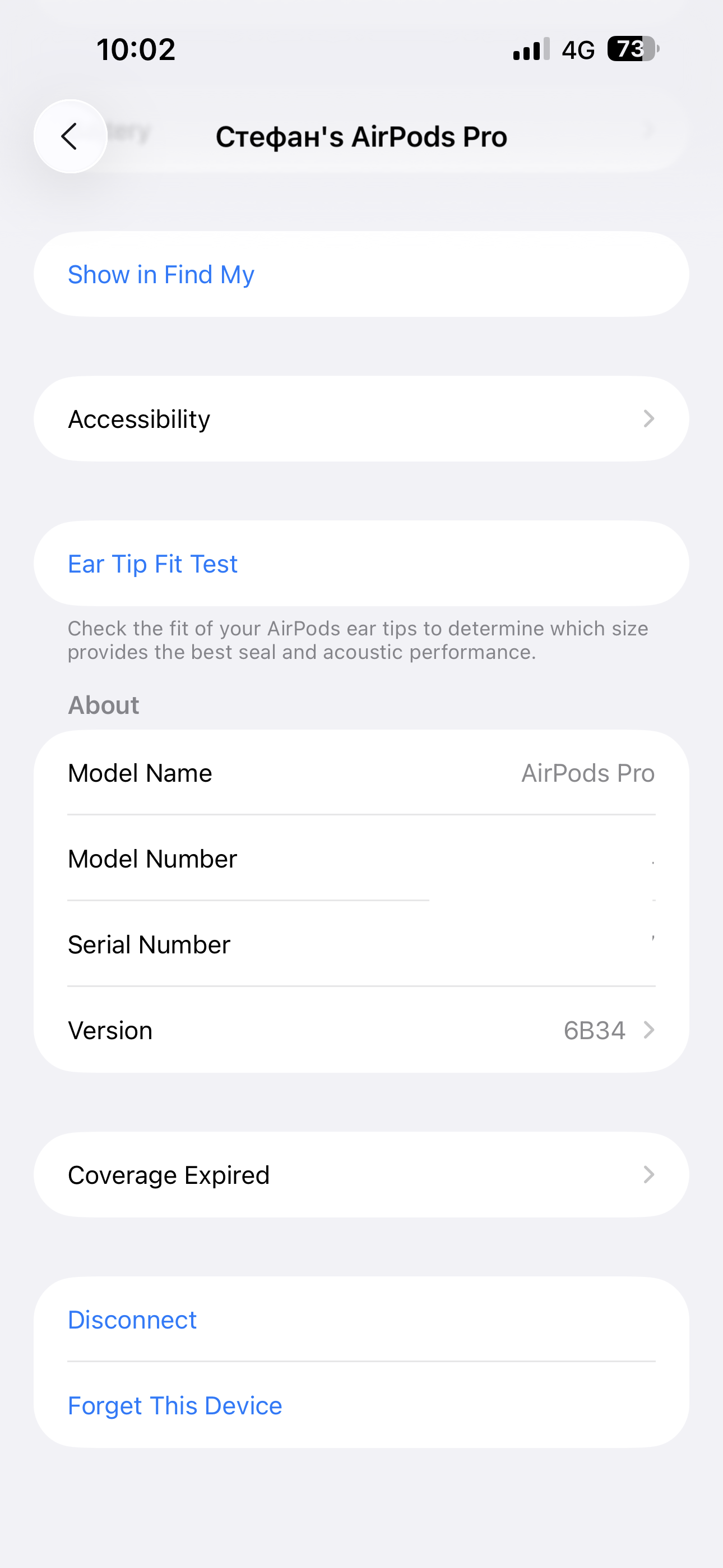Open the Coverage Expired row
Screen dimensions: 723x1568
(x=361, y=1175)
